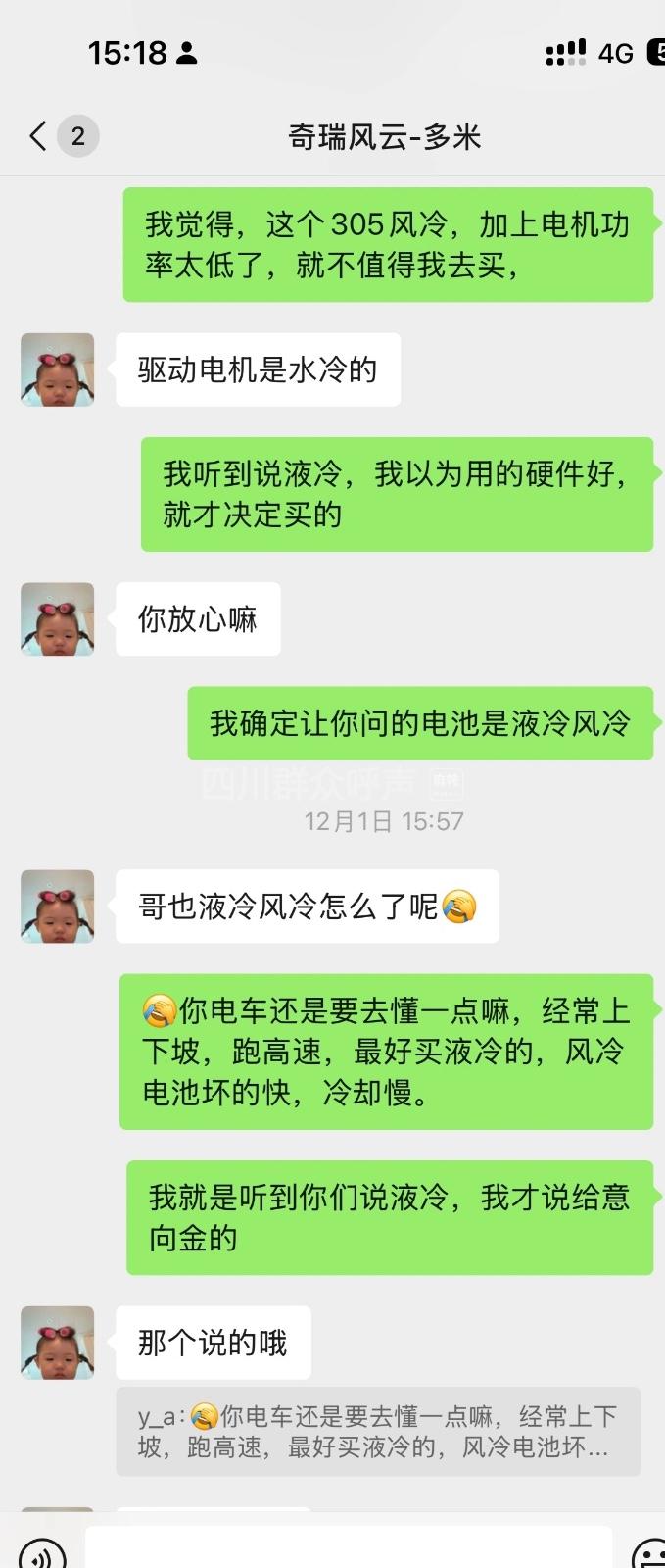Focus the message text field
This screenshot has height=1568, width=665.
348,1548
